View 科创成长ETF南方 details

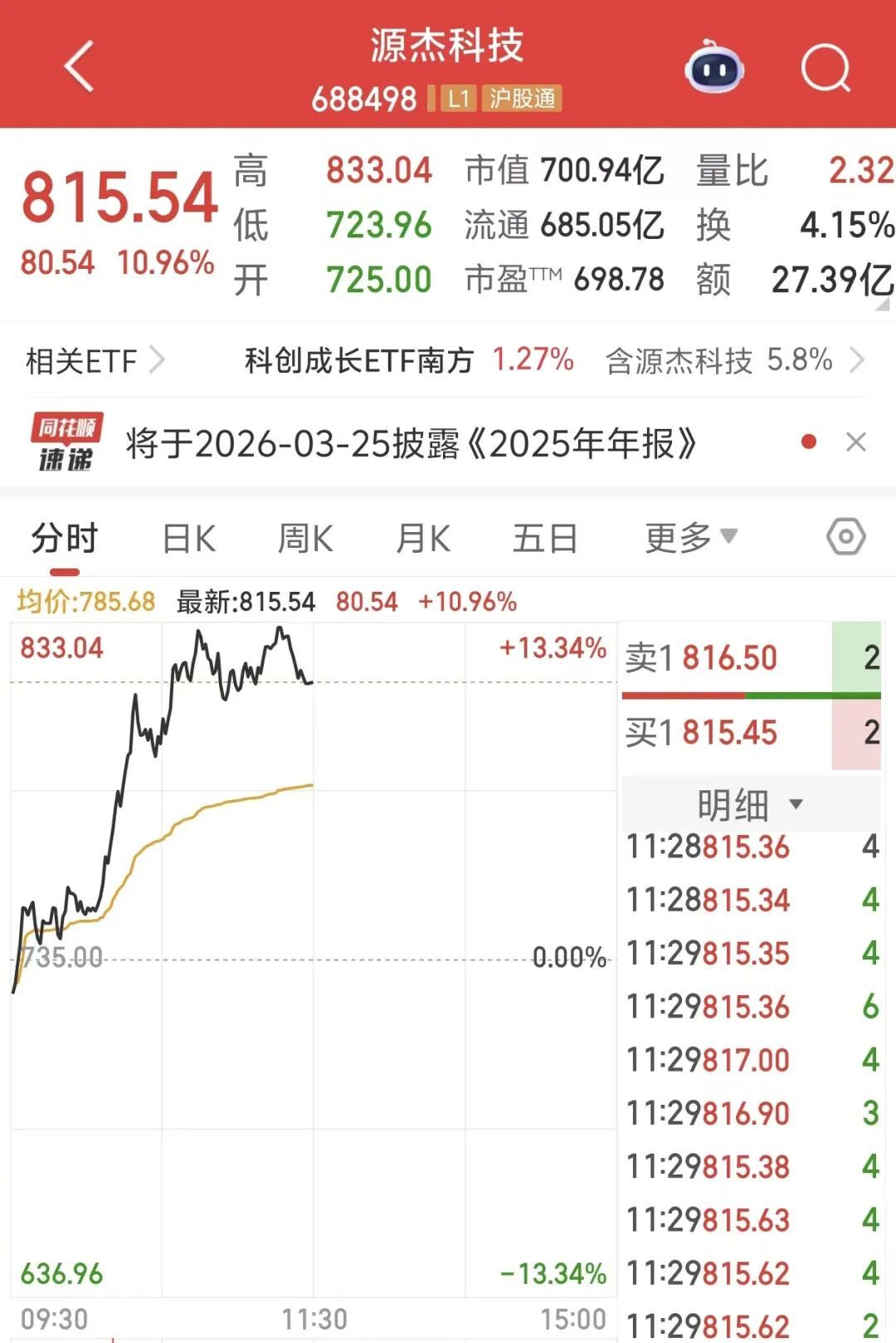pyautogui.click(x=358, y=361)
